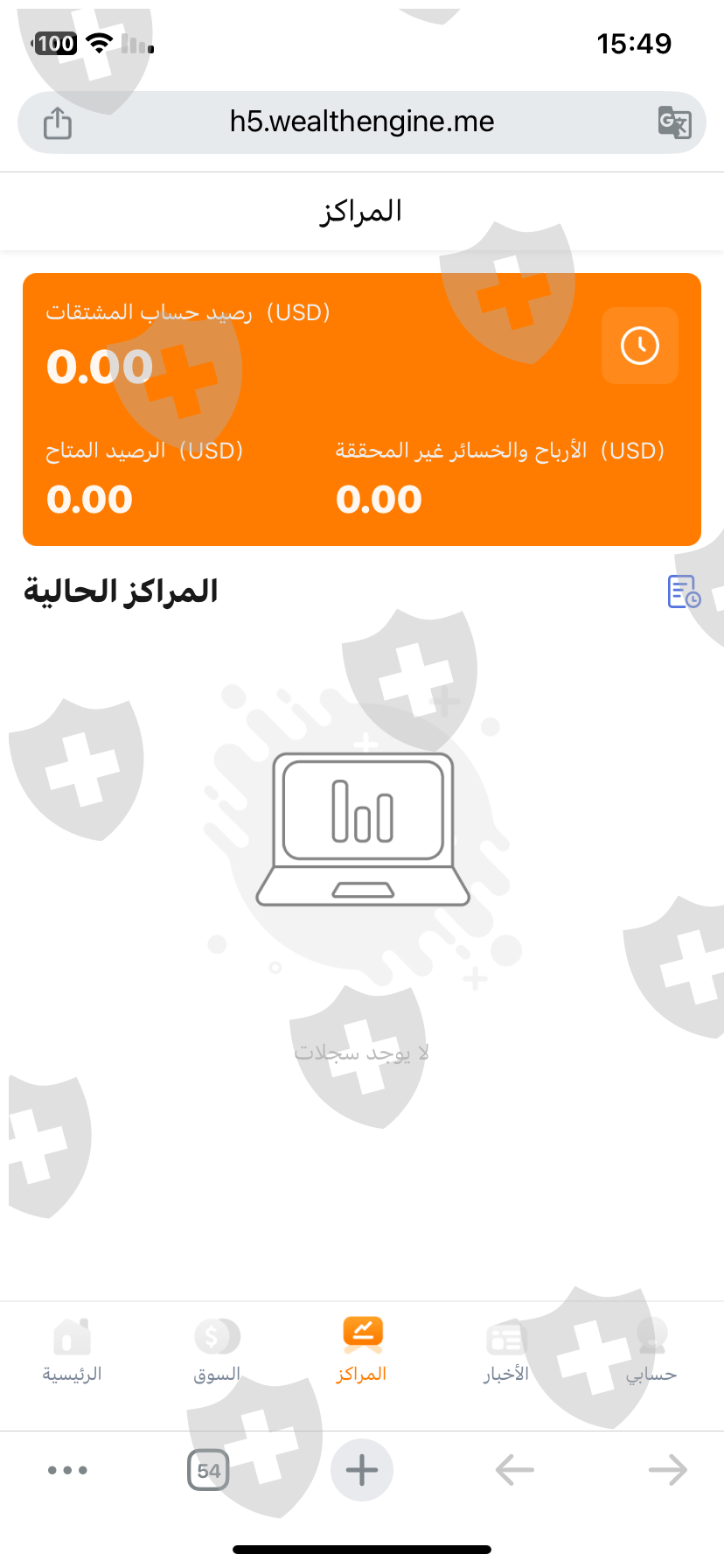724x1568 pixels.
Task: Add a new browser tab
Action: [x=362, y=1470]
